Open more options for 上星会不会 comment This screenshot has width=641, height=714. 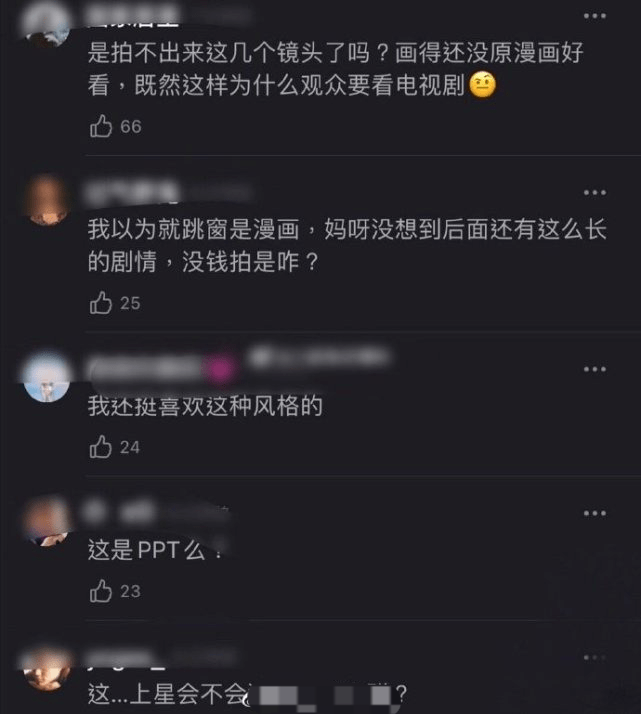pos(595,657)
